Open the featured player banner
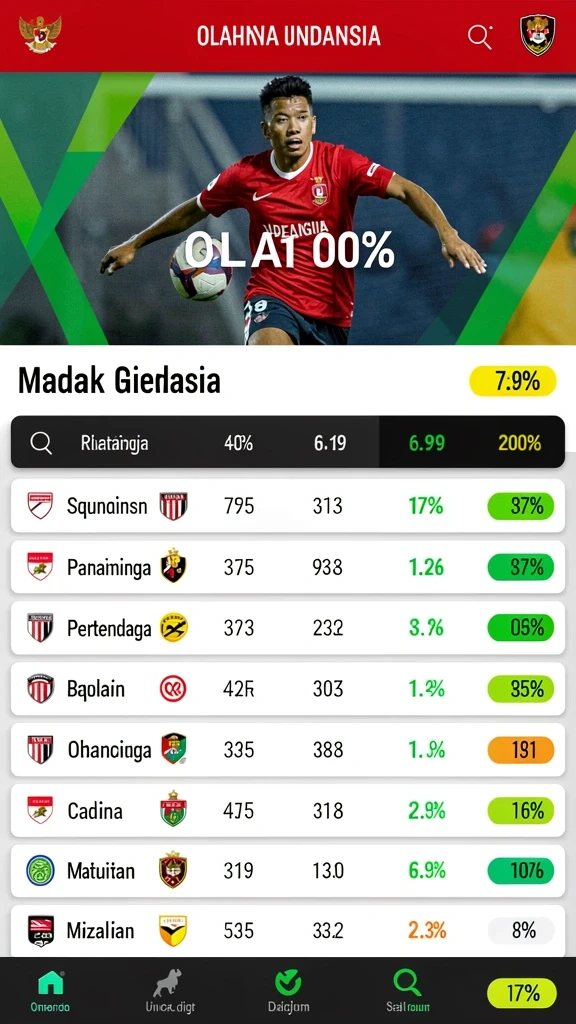 pos(288,208)
